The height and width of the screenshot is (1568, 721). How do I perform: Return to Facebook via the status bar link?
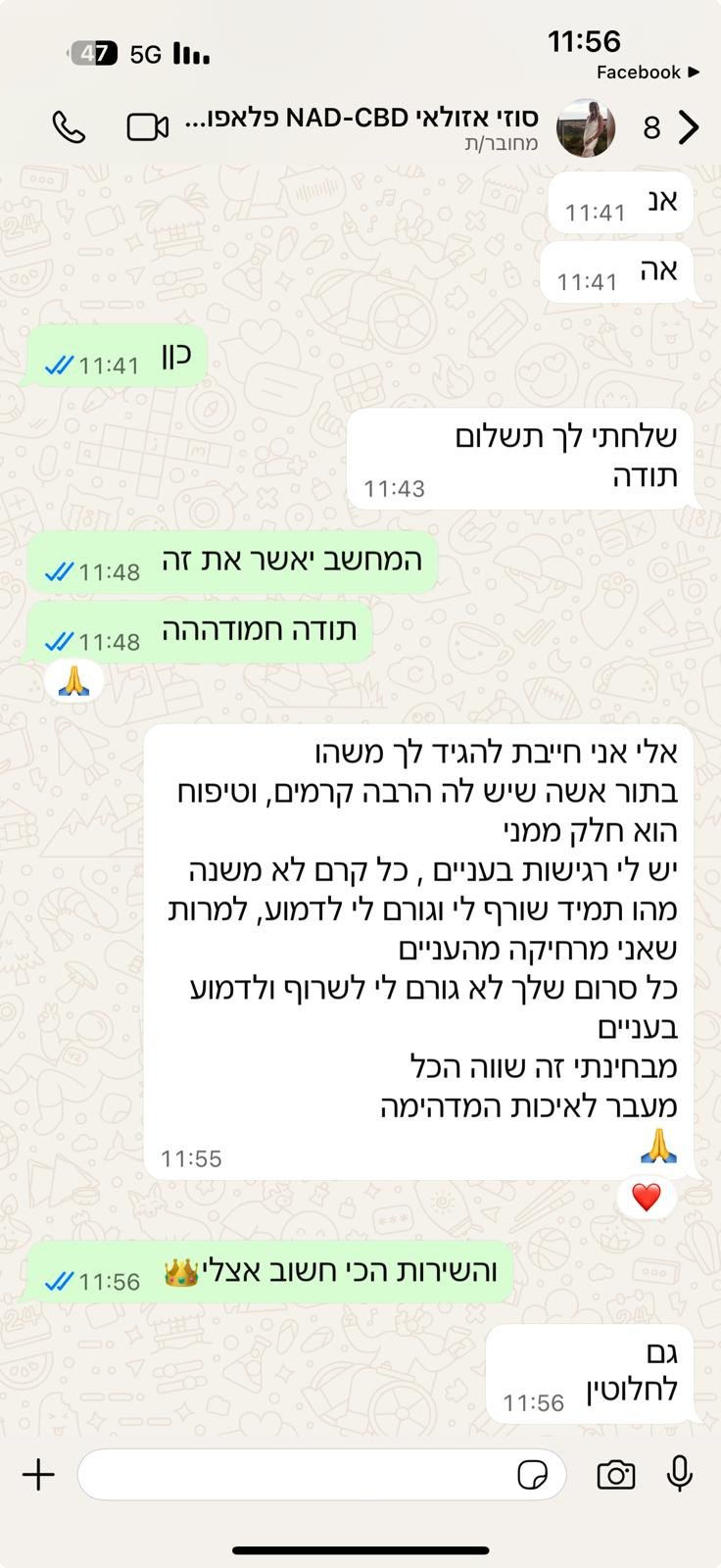647,72
